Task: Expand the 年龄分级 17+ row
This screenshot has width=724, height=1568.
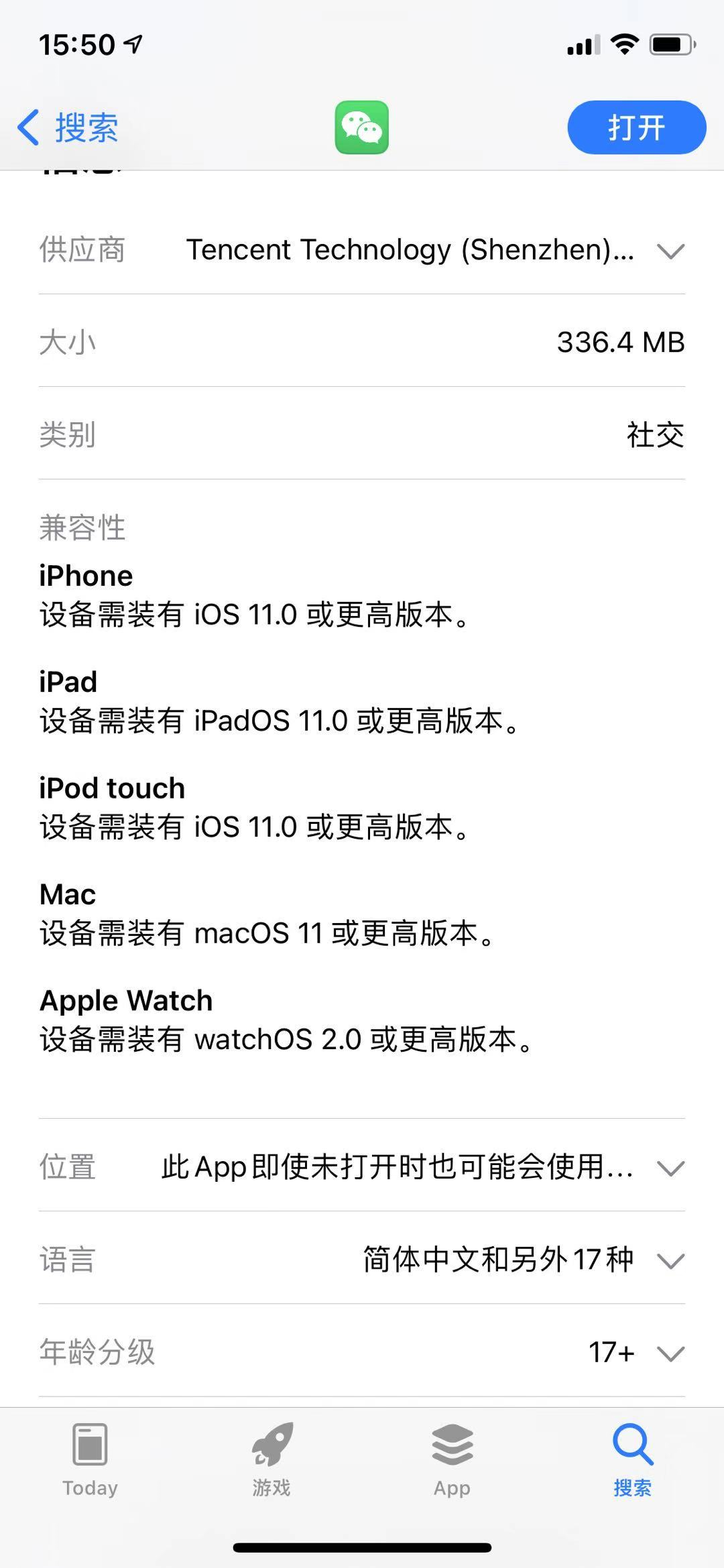Action: [670, 1353]
